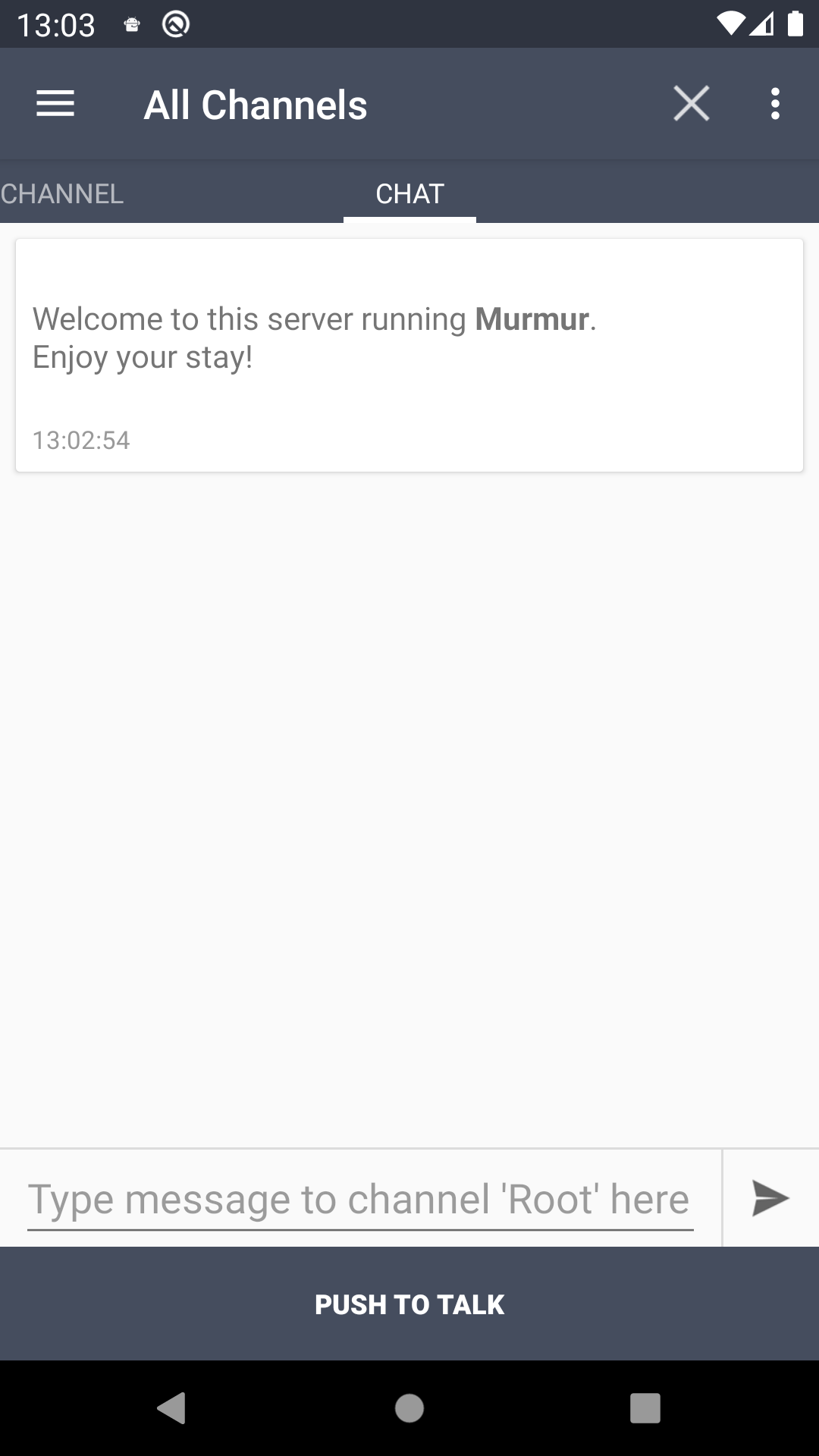Send the typed chat message
Viewport: 819px width, 1456px height.
pos(770,1198)
